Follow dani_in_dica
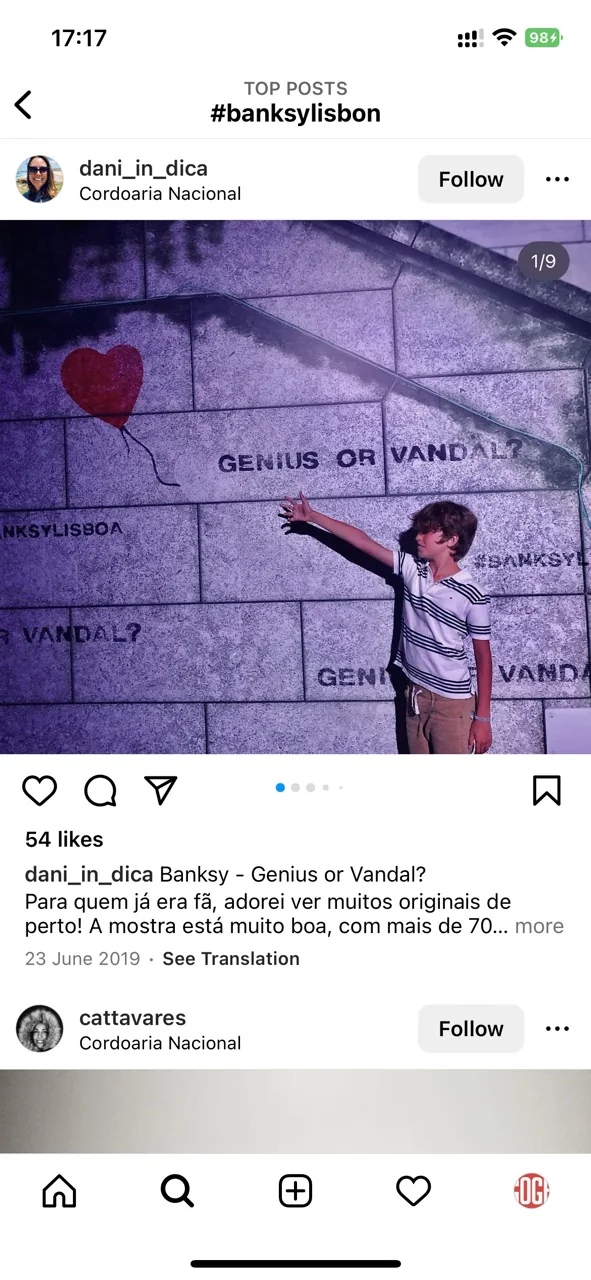 point(470,179)
